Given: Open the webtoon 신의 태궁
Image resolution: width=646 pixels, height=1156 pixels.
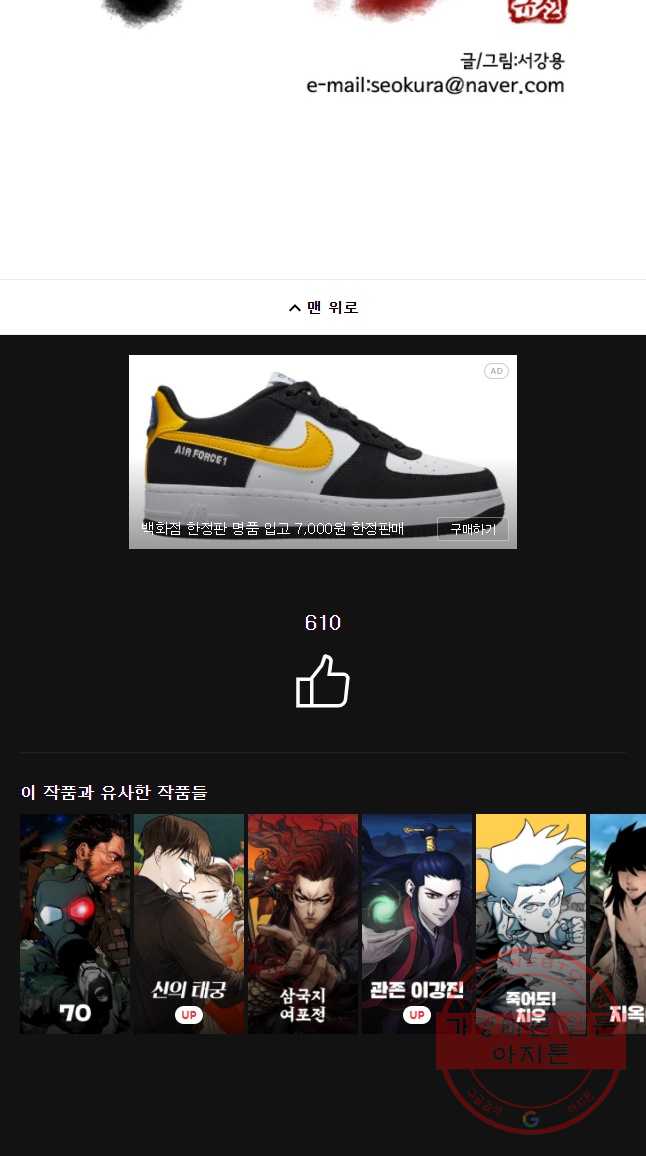Looking at the screenshot, I should (189, 923).
